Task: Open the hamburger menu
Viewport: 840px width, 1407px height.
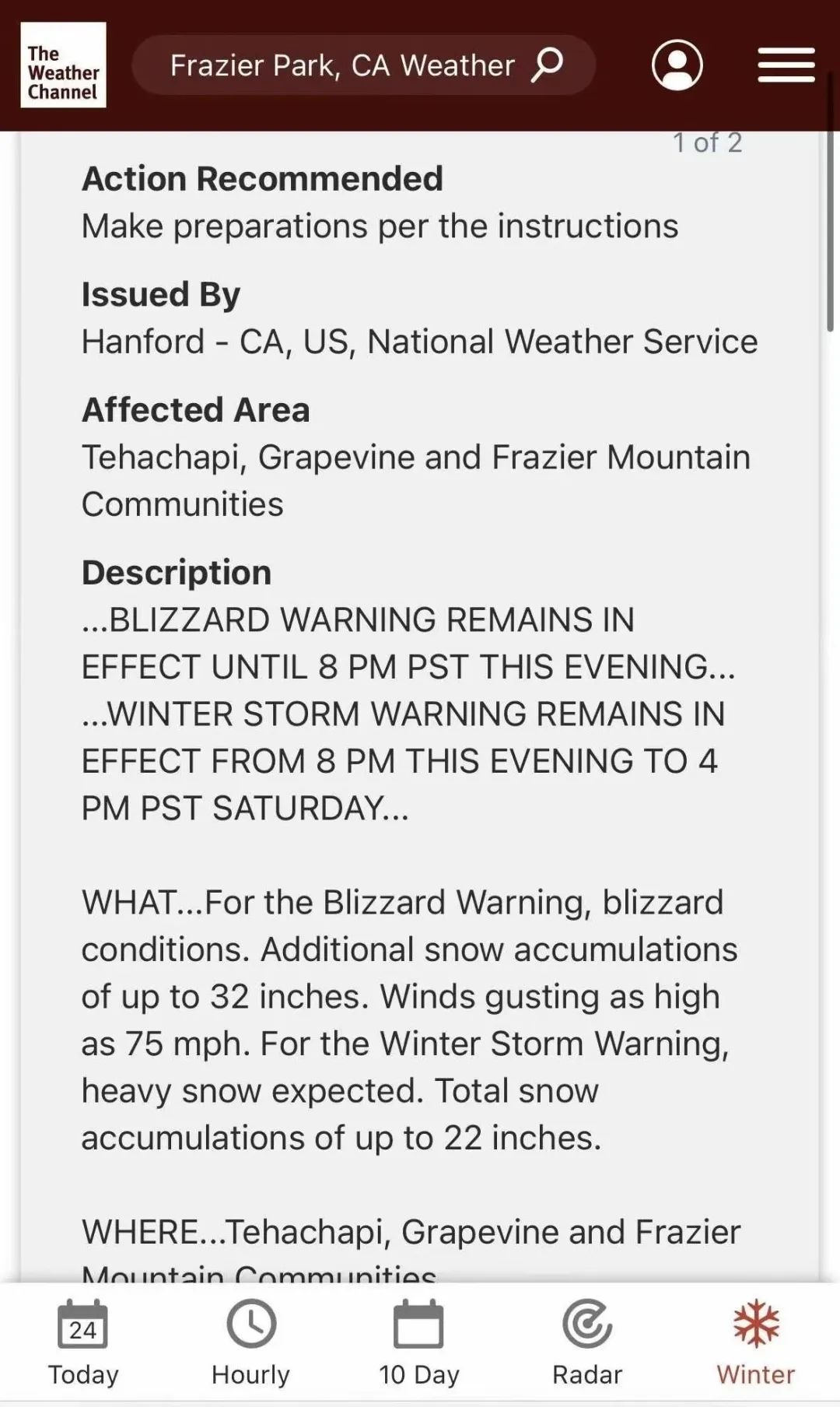Action: click(786, 65)
